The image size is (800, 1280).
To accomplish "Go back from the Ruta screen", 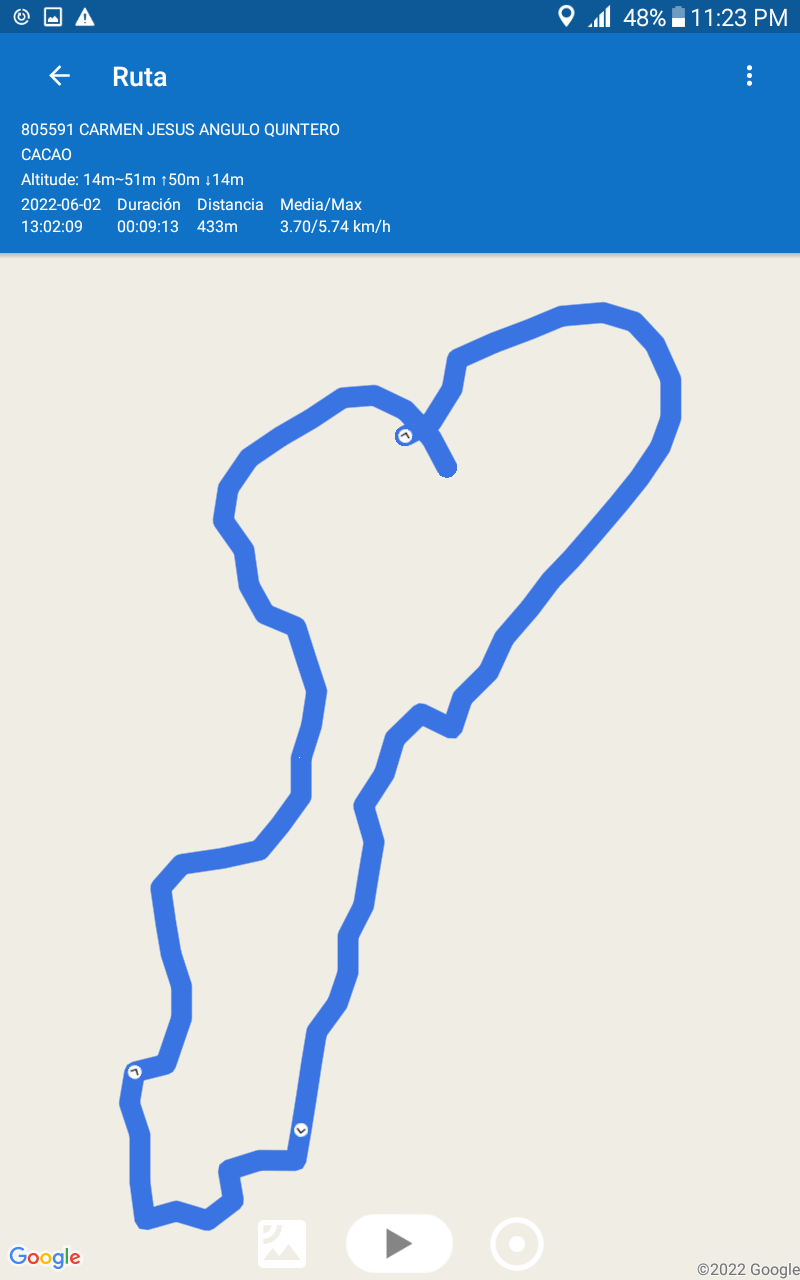I will coord(59,76).
